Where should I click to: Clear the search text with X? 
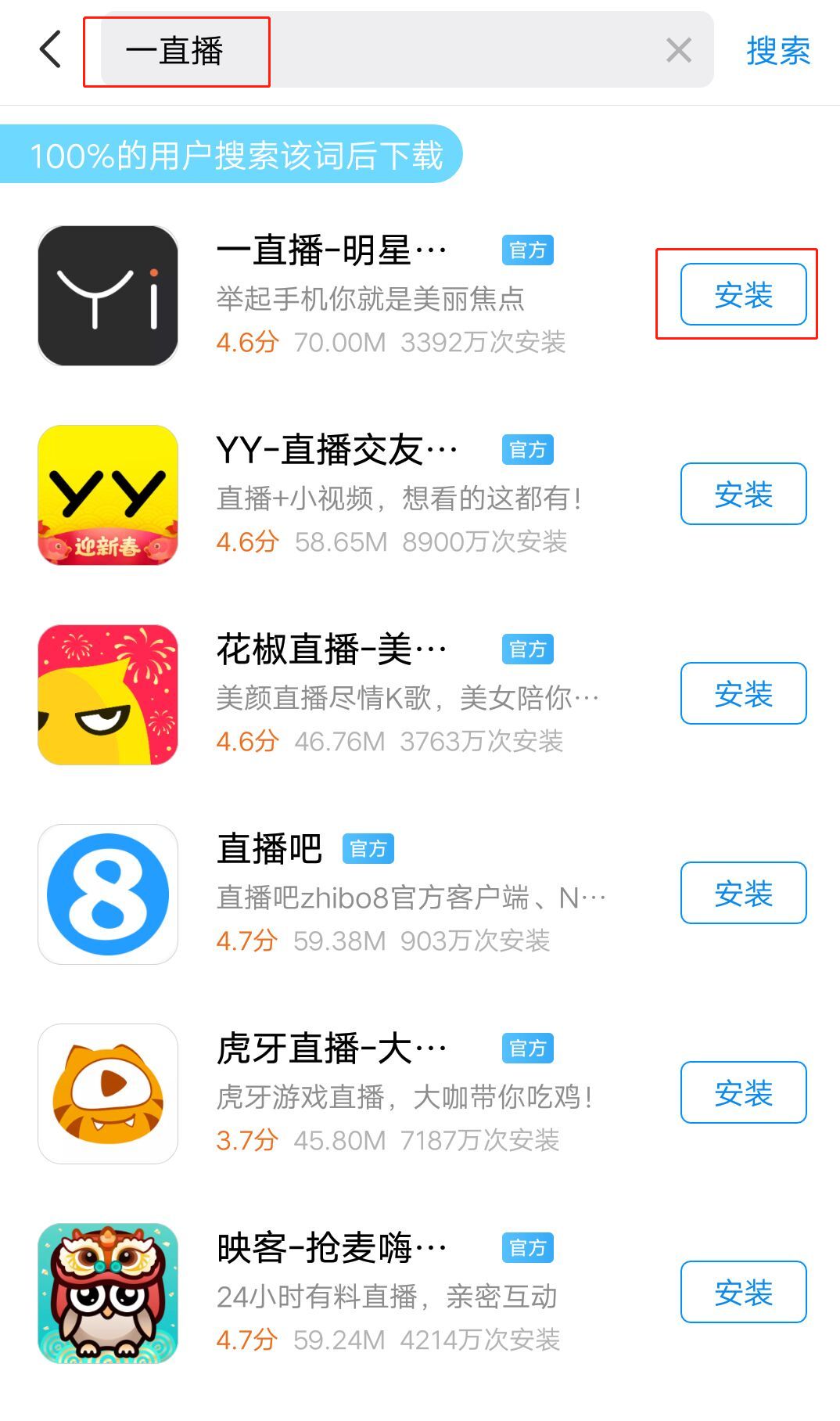[x=678, y=51]
